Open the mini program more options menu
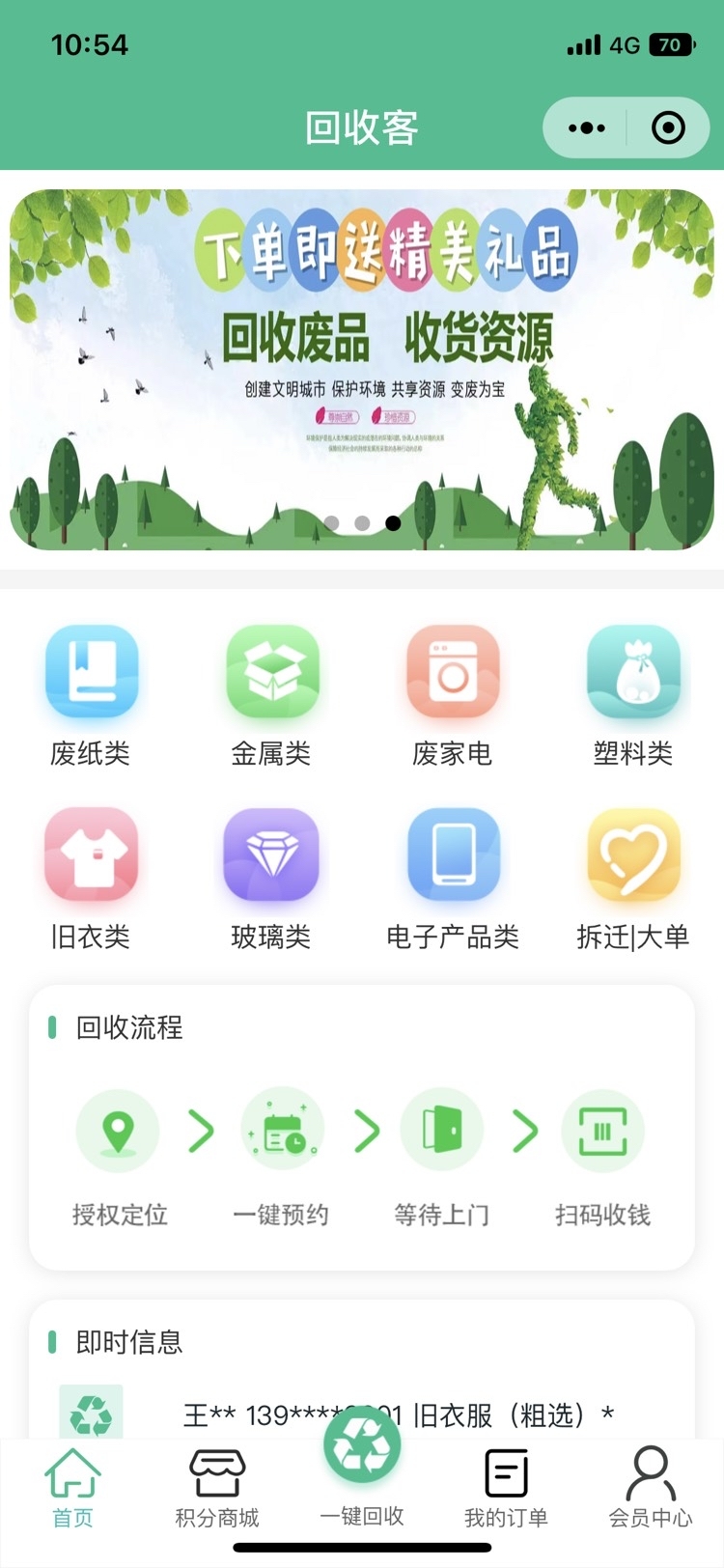This screenshot has width=724, height=1568. (587, 127)
